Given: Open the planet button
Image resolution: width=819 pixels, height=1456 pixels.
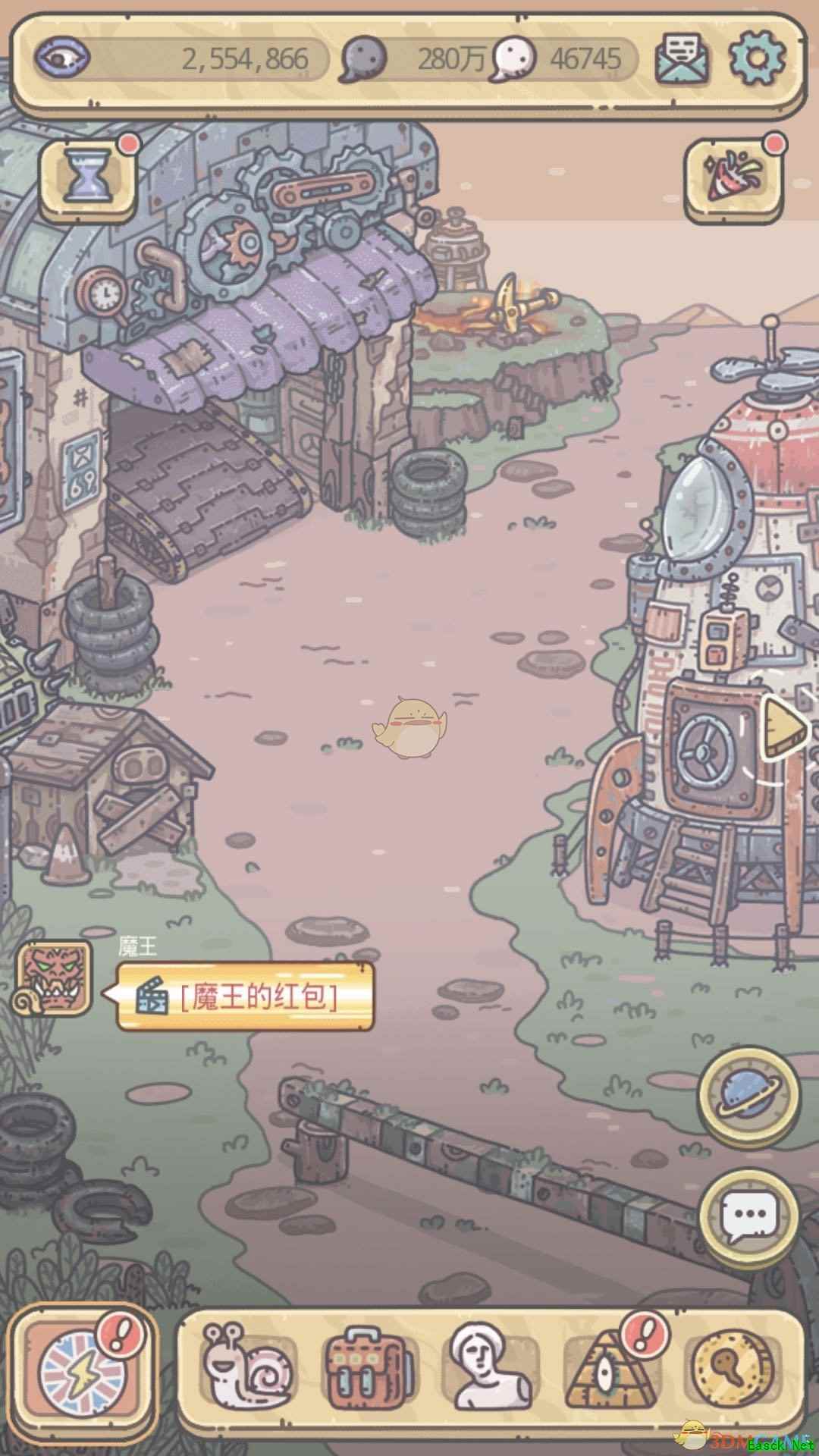Looking at the screenshot, I should click(x=748, y=1094).
